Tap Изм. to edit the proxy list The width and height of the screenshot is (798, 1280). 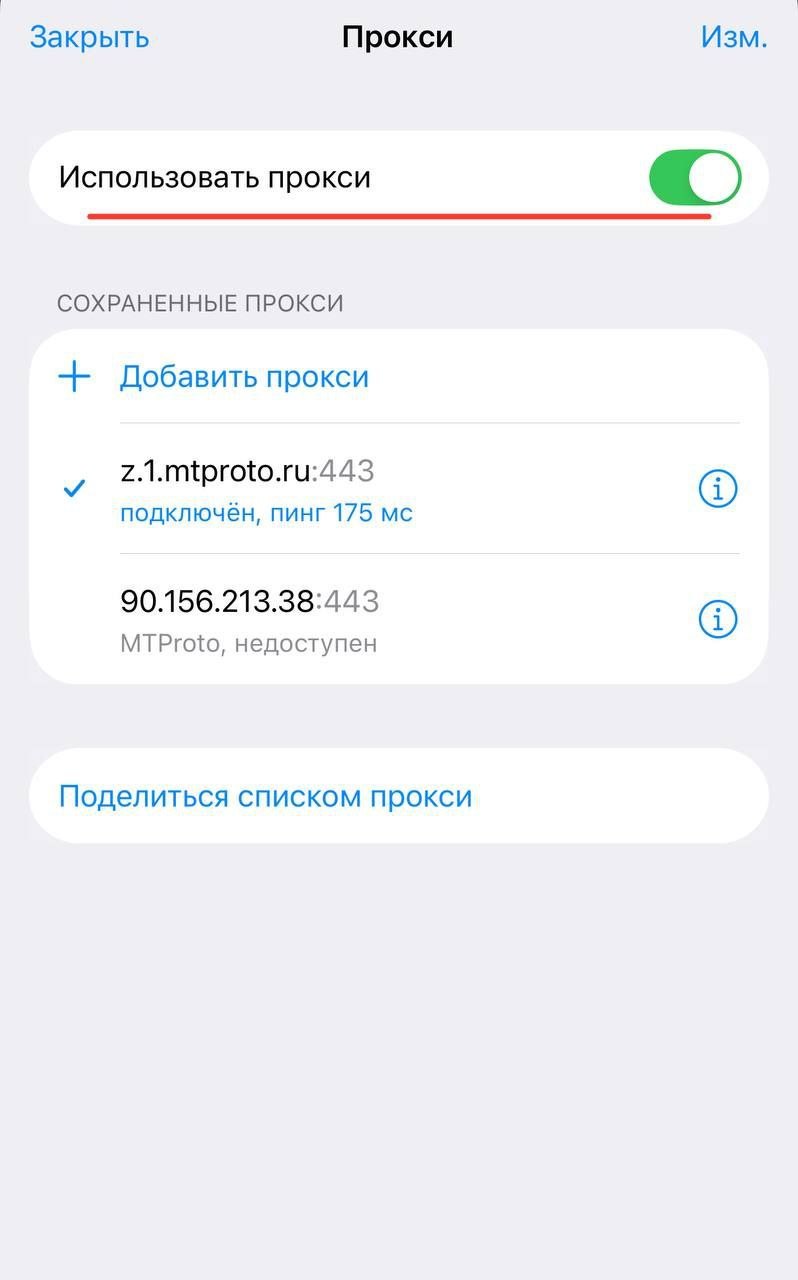[x=733, y=37]
